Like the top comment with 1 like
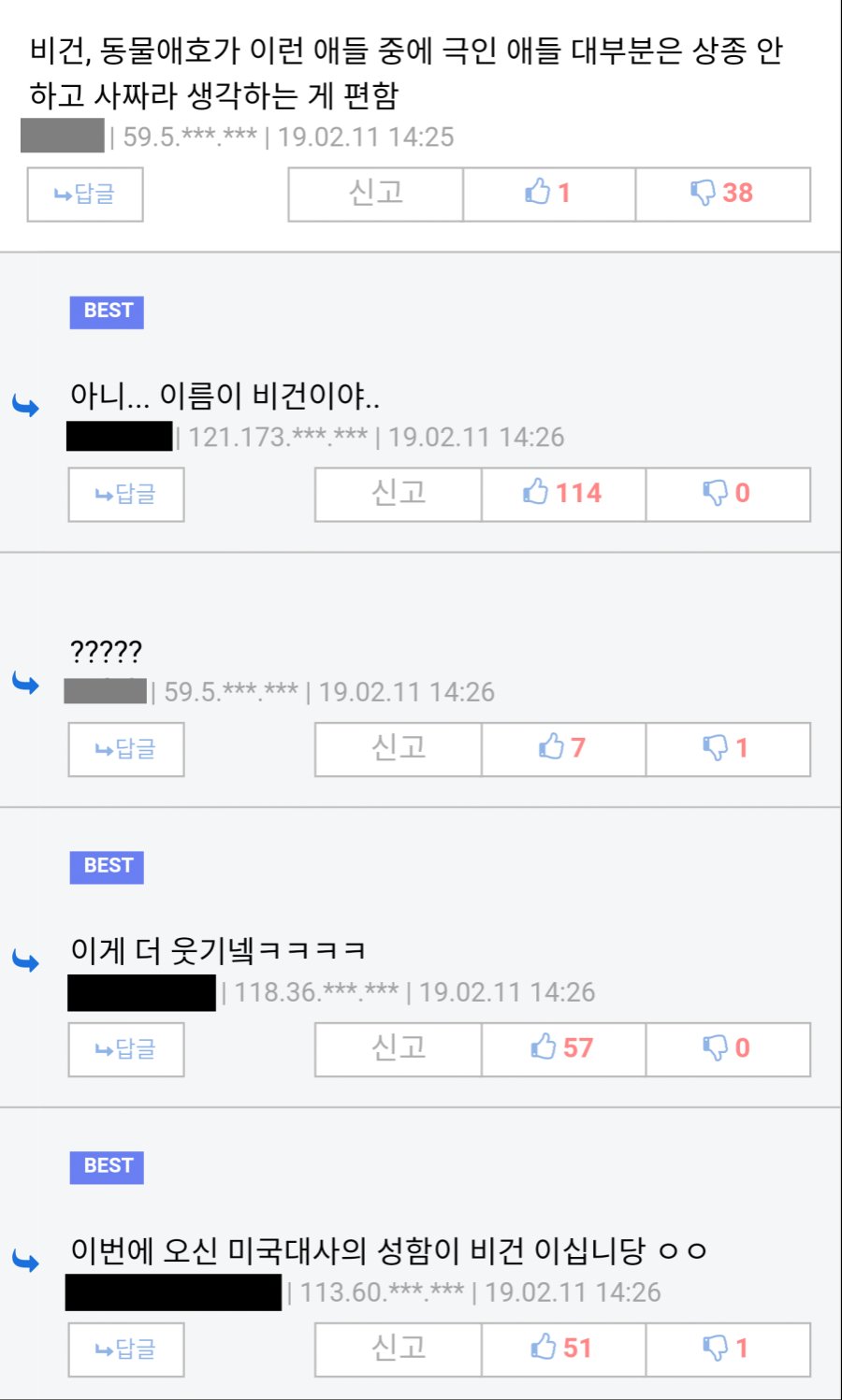This screenshot has width=842, height=1400. pyautogui.click(x=549, y=194)
